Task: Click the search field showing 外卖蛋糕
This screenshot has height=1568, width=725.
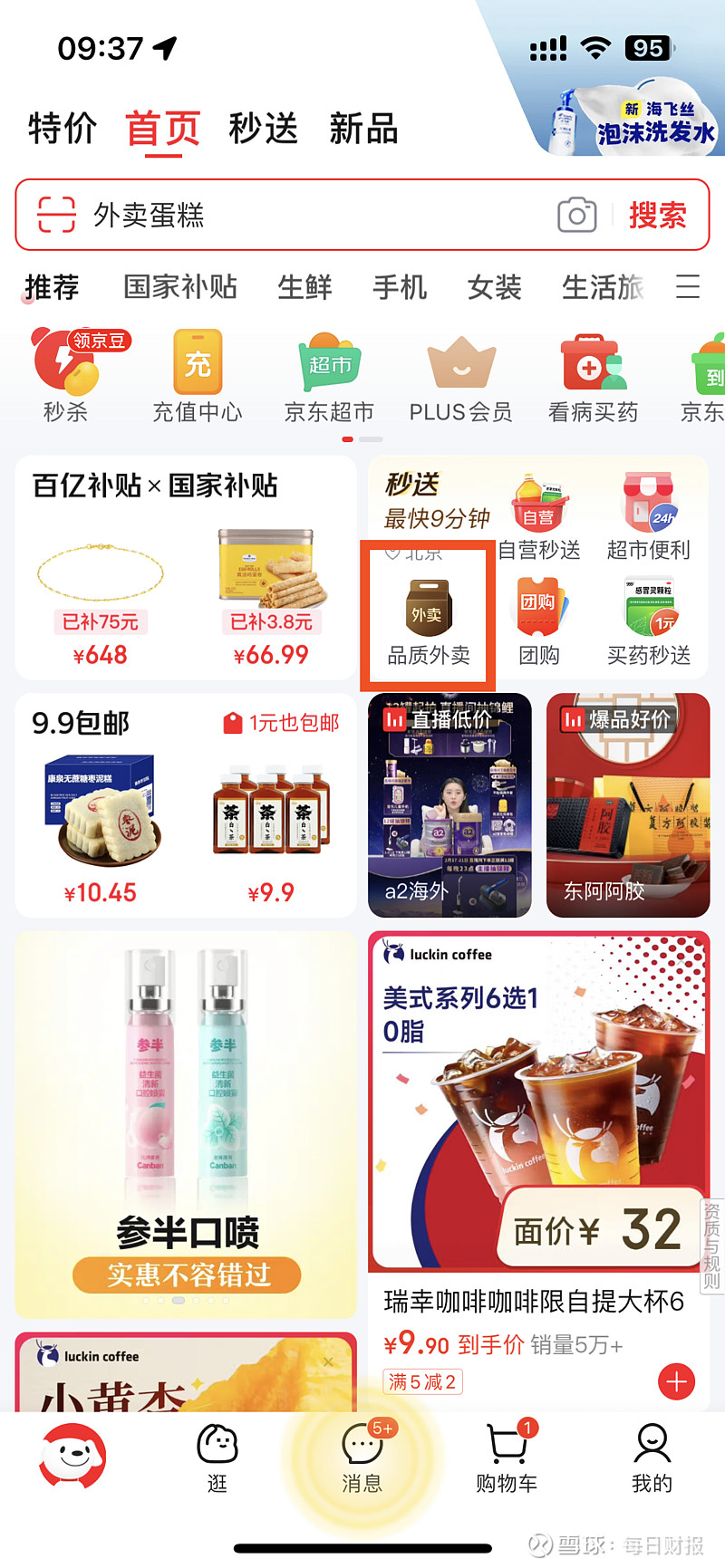Action: point(272,215)
